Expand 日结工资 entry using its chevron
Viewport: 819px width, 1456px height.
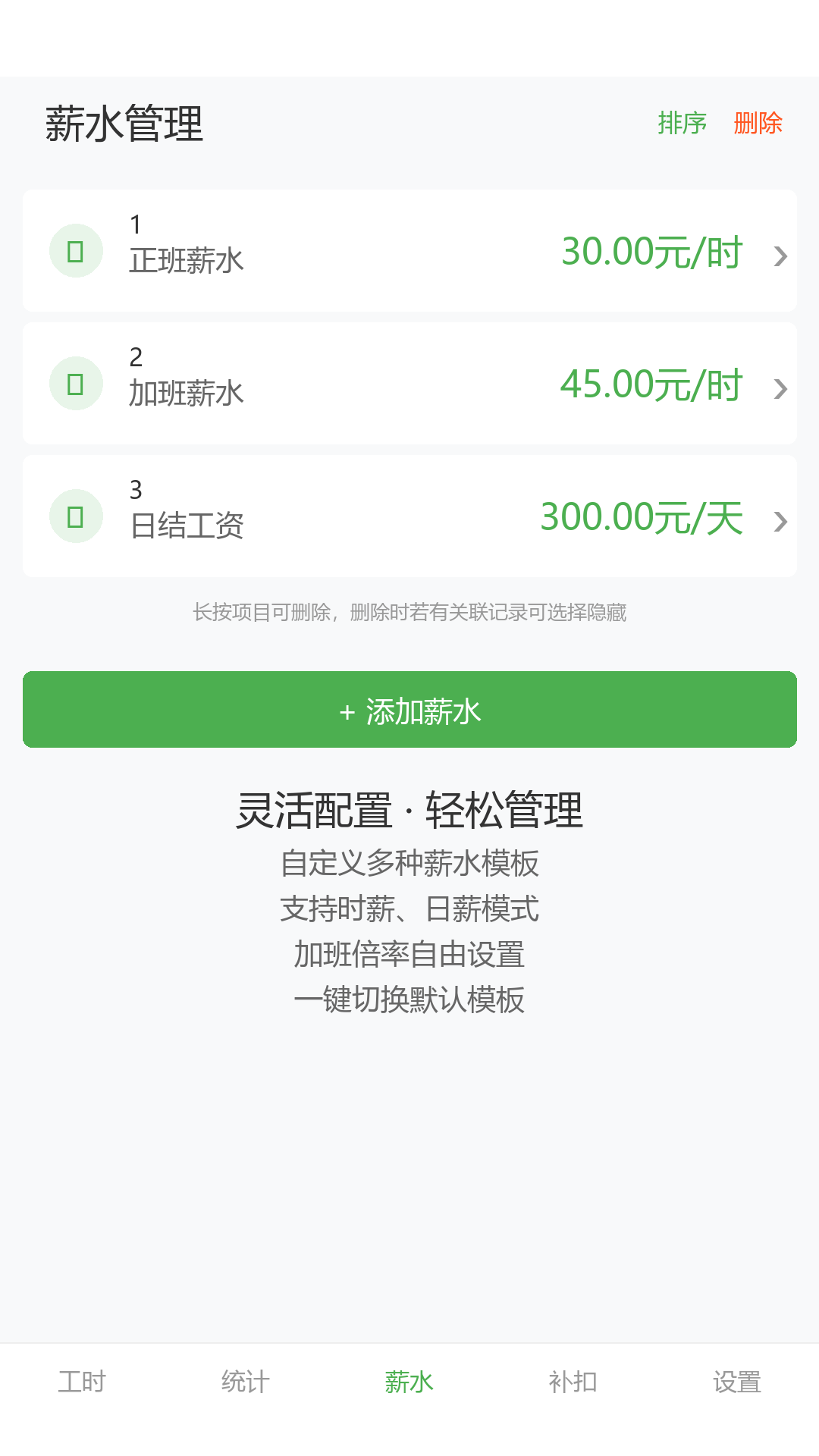click(x=780, y=522)
